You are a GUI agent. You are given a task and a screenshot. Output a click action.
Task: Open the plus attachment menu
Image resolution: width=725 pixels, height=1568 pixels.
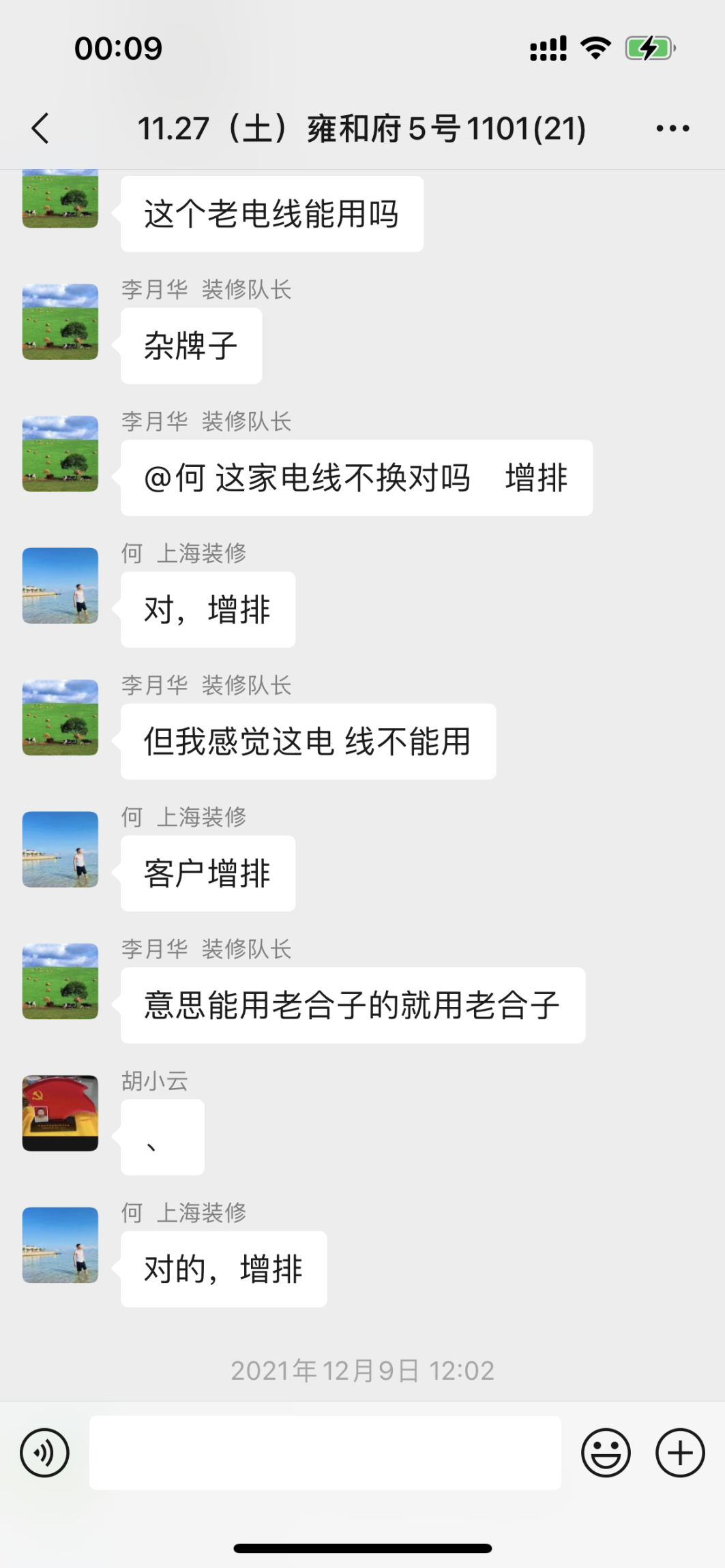click(x=680, y=1453)
